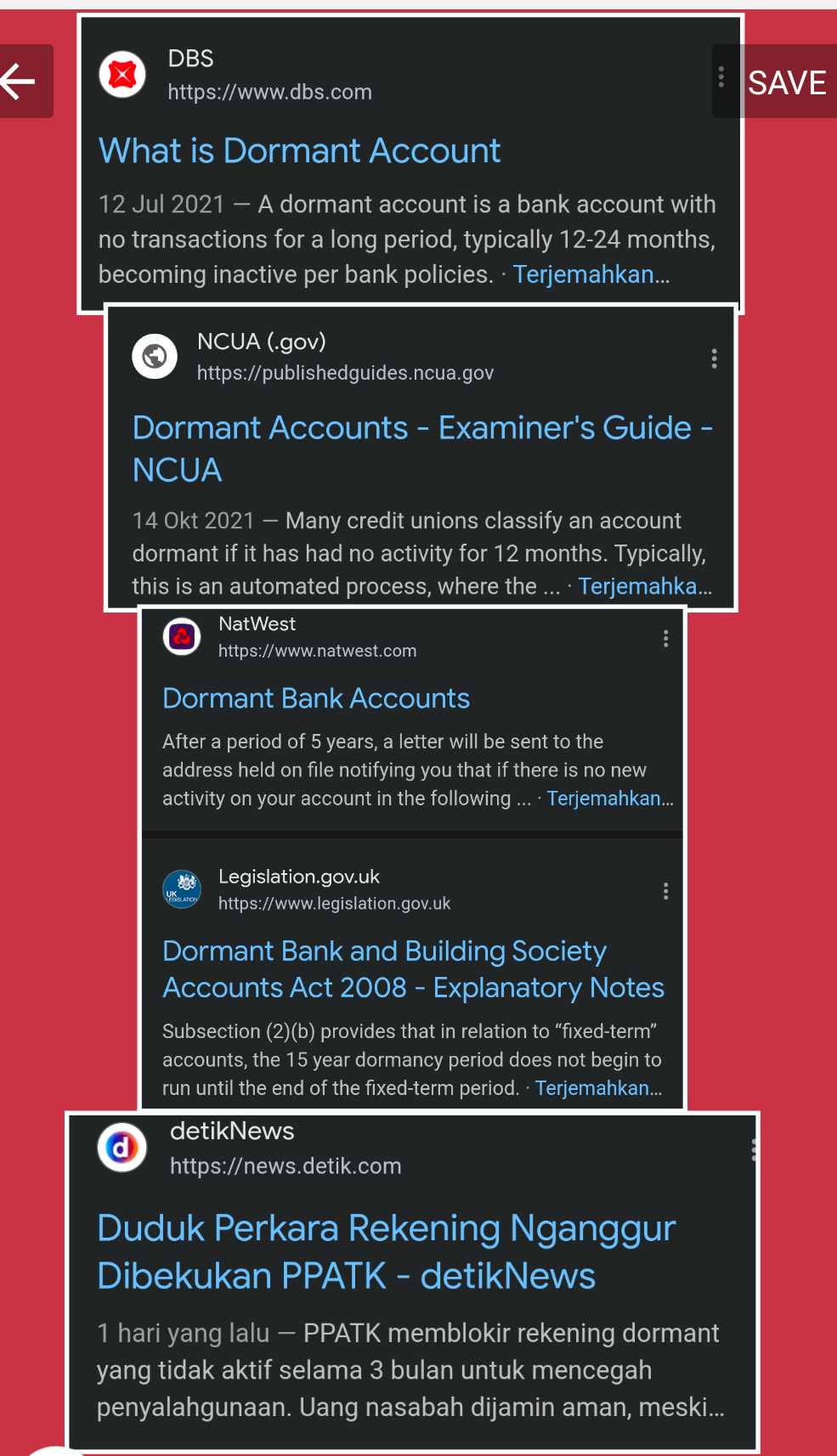The width and height of the screenshot is (837, 1456).
Task: Select the NatWest and Legislation screenshot tile
Action: pos(412,858)
